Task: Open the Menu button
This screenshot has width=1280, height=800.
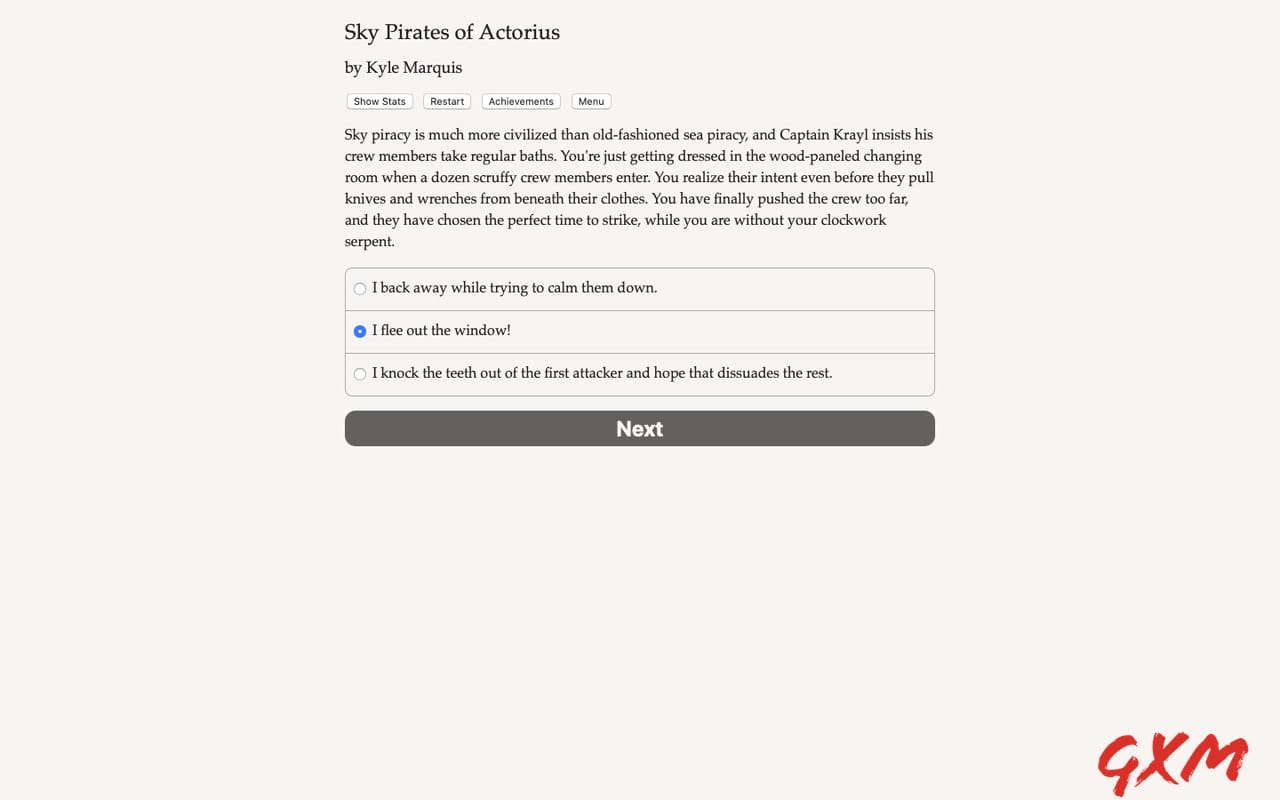Action: point(591,101)
